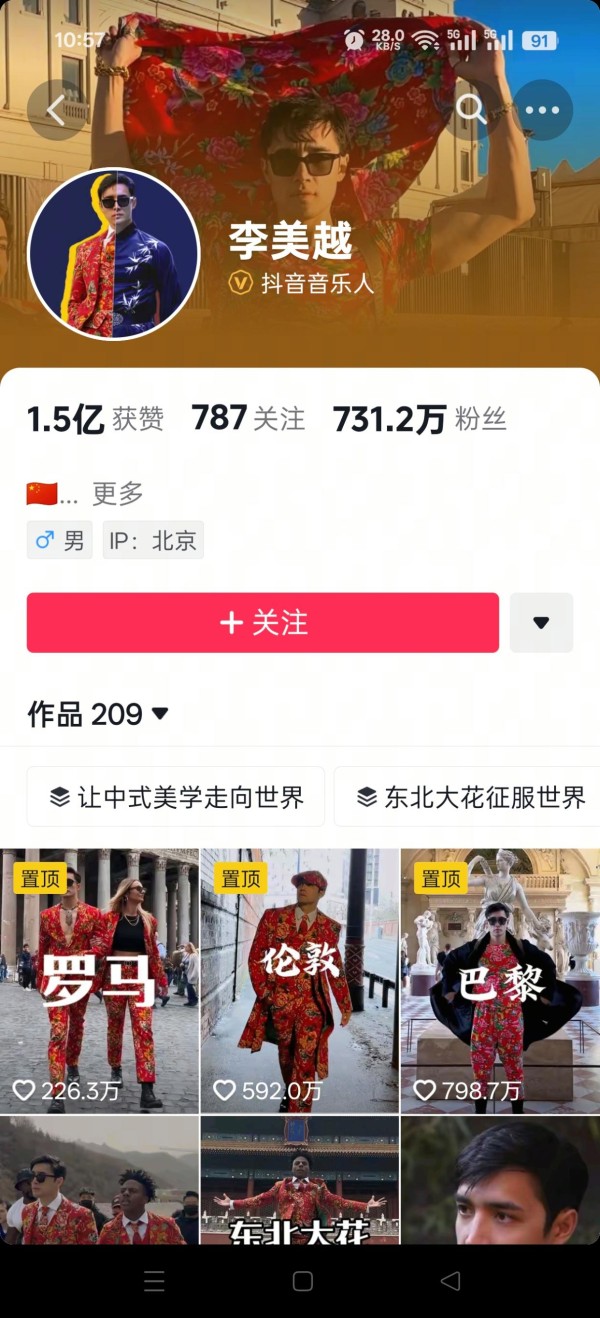Play the pinned 罗马 video

pyautogui.click(x=100, y=980)
